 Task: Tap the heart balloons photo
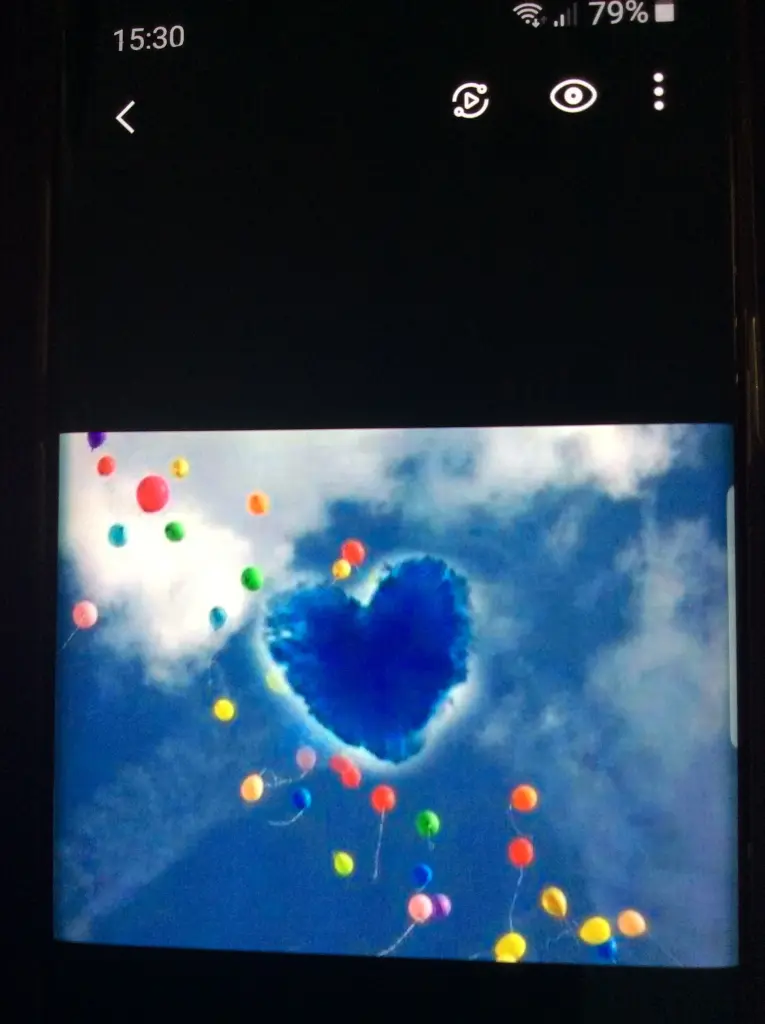click(x=396, y=690)
